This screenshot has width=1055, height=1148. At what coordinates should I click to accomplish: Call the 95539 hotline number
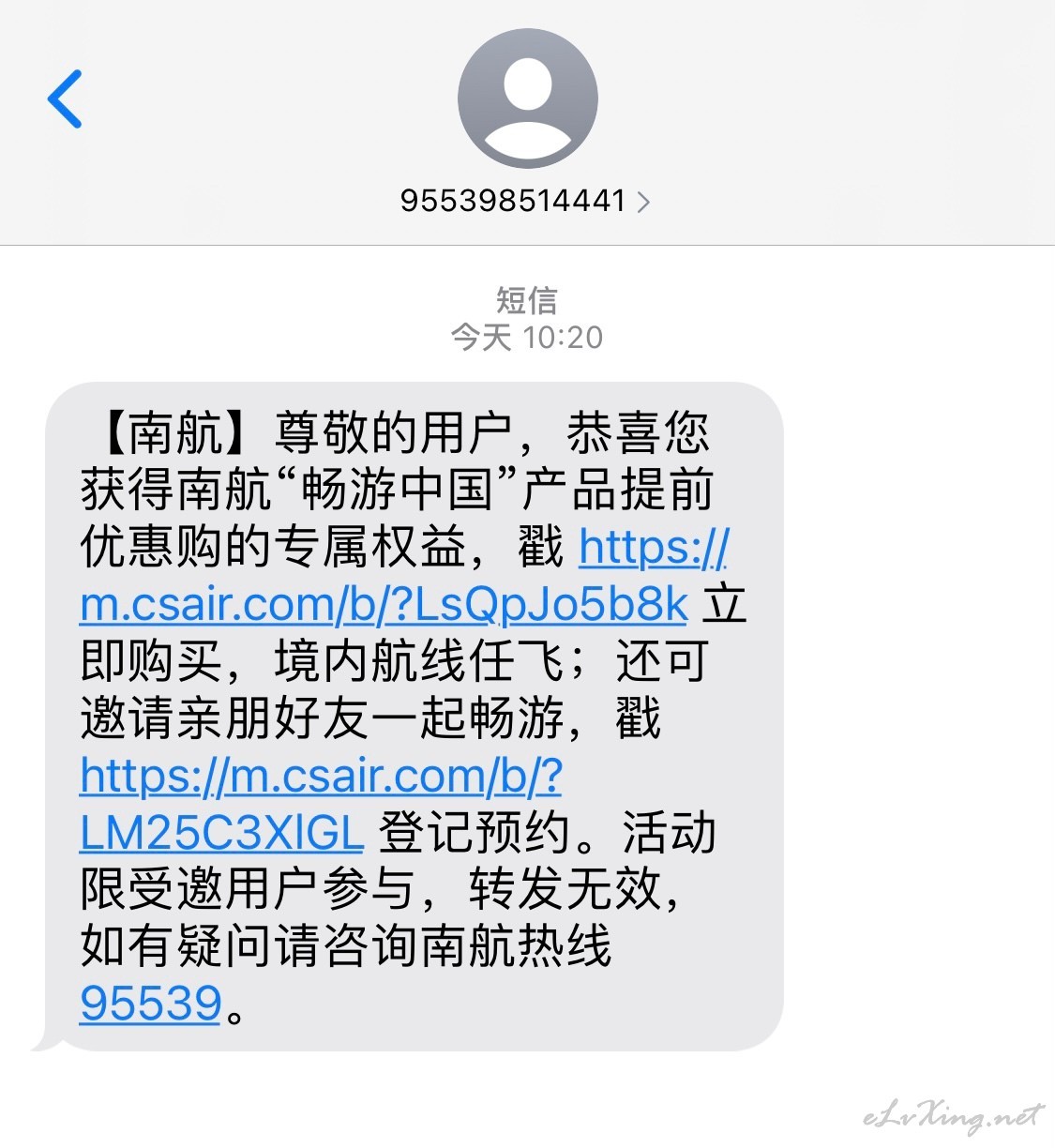pos(151,1004)
